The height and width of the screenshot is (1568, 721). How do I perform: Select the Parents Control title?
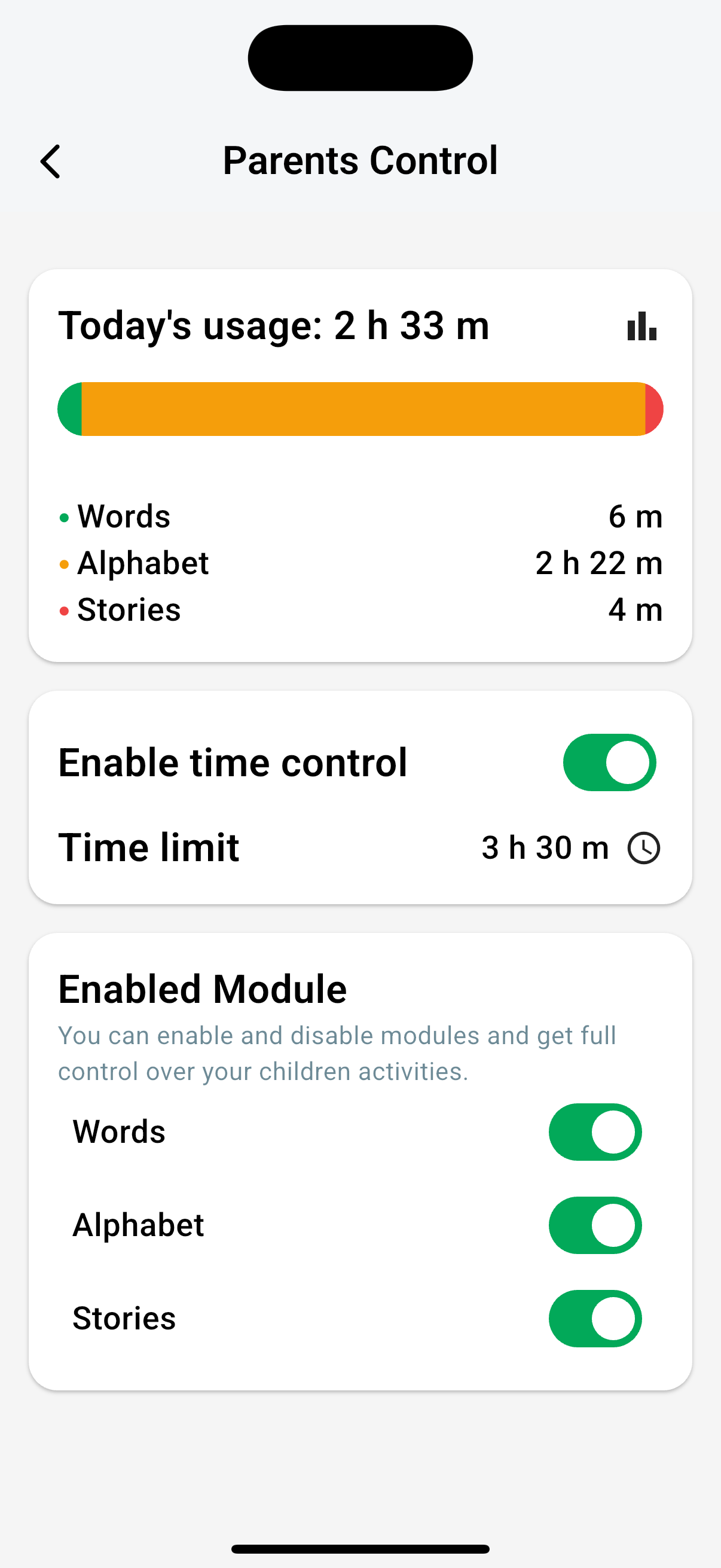[x=360, y=160]
